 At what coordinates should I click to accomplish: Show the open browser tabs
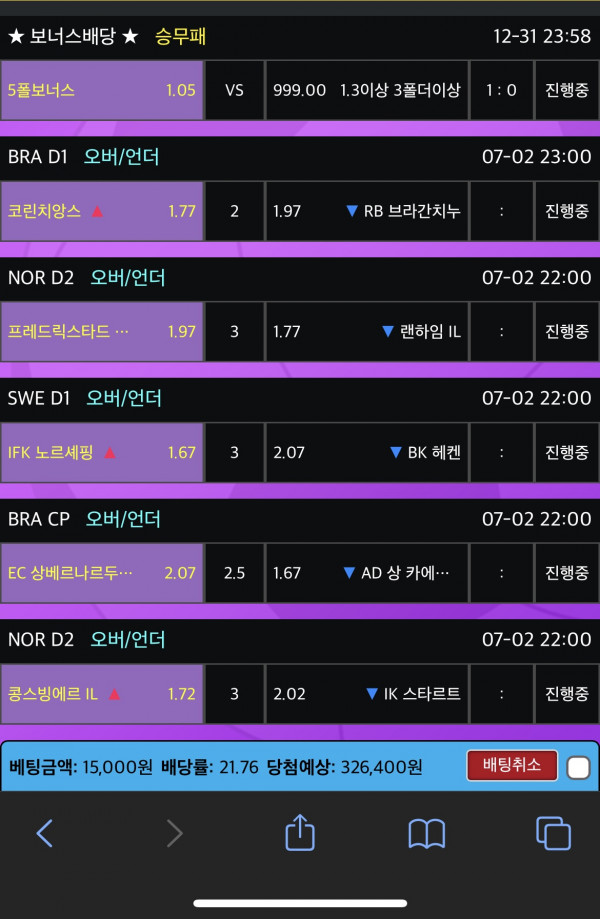[553, 832]
